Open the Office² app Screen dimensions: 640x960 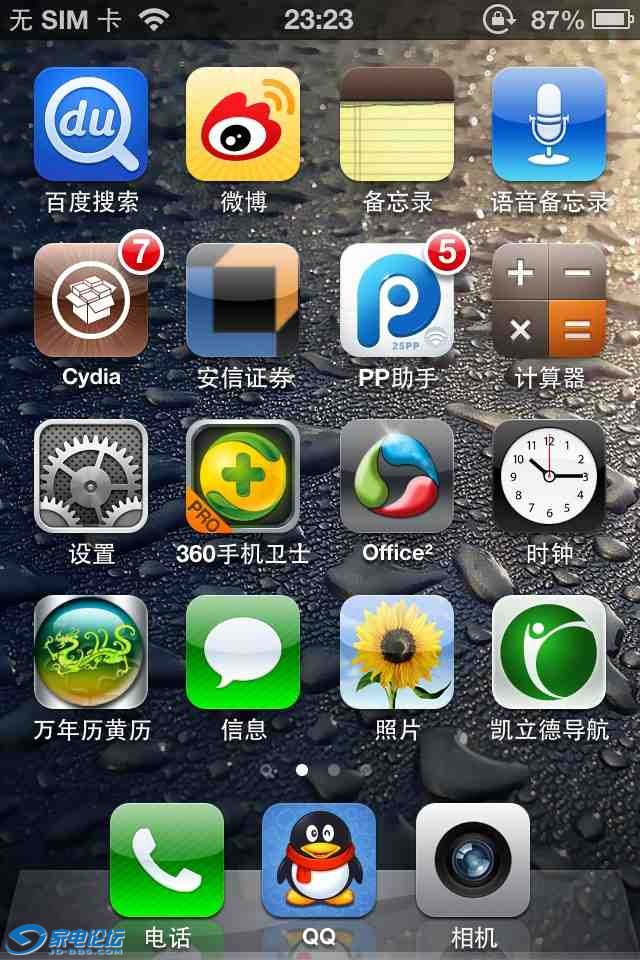(397, 476)
